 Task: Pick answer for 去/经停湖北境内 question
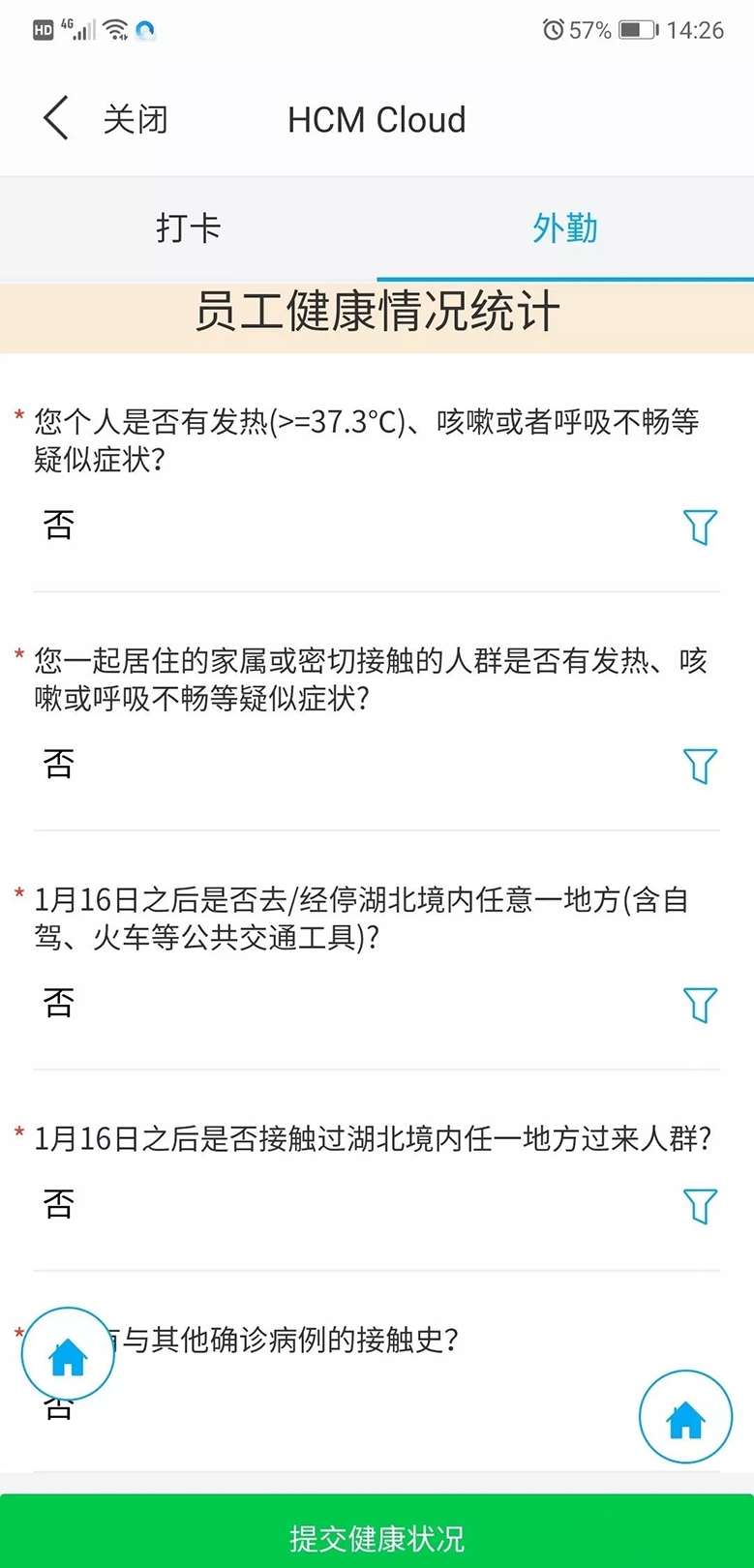[x=700, y=1005]
